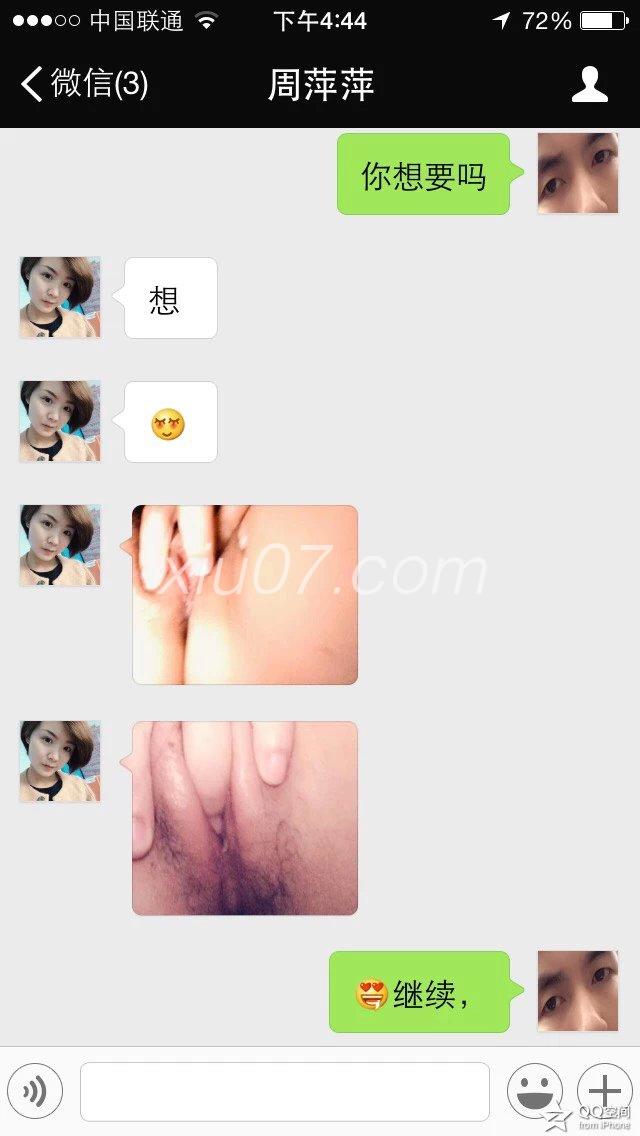Open own avatar beside the 你想要吗 message
Image resolution: width=640 pixels, height=1136 pixels.
578,173
